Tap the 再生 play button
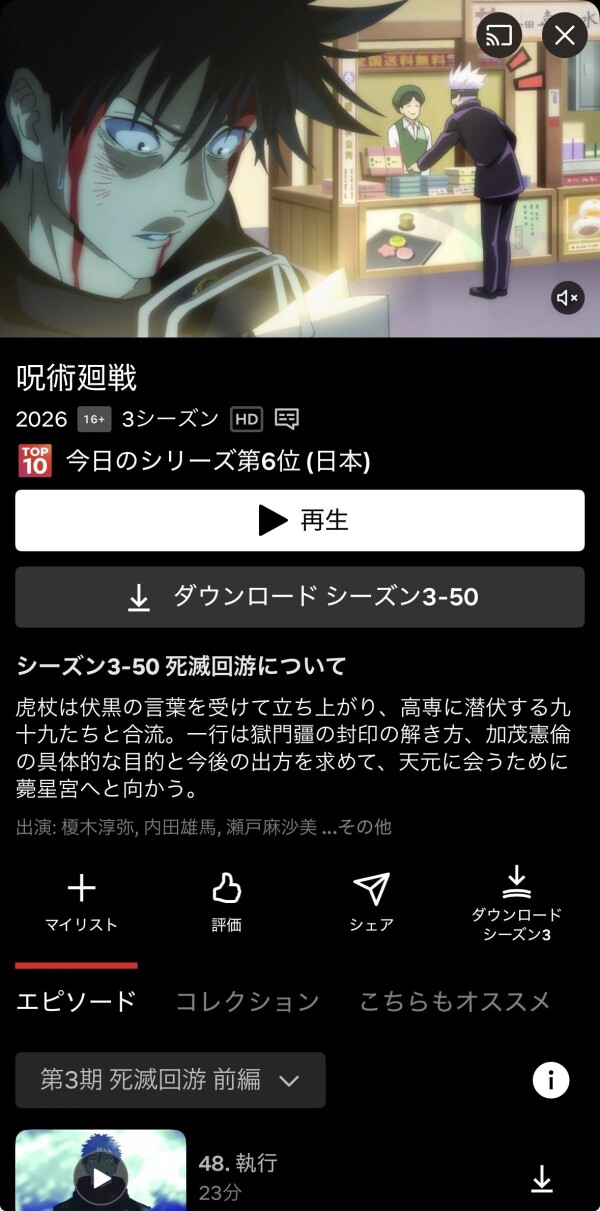The image size is (600, 1211). [300, 520]
